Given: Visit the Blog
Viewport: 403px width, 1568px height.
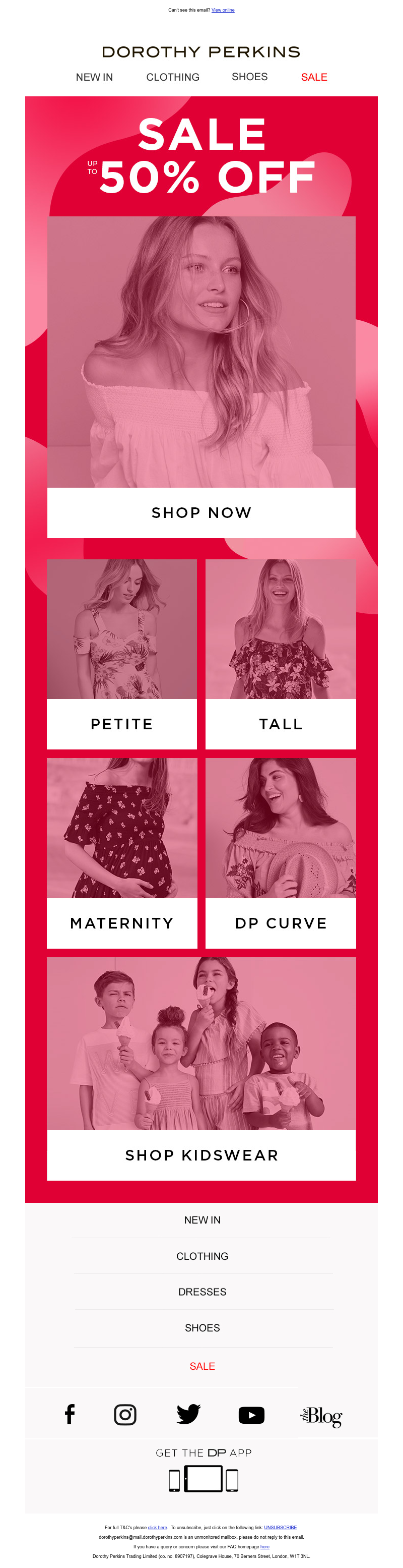Looking at the screenshot, I should (x=321, y=1416).
